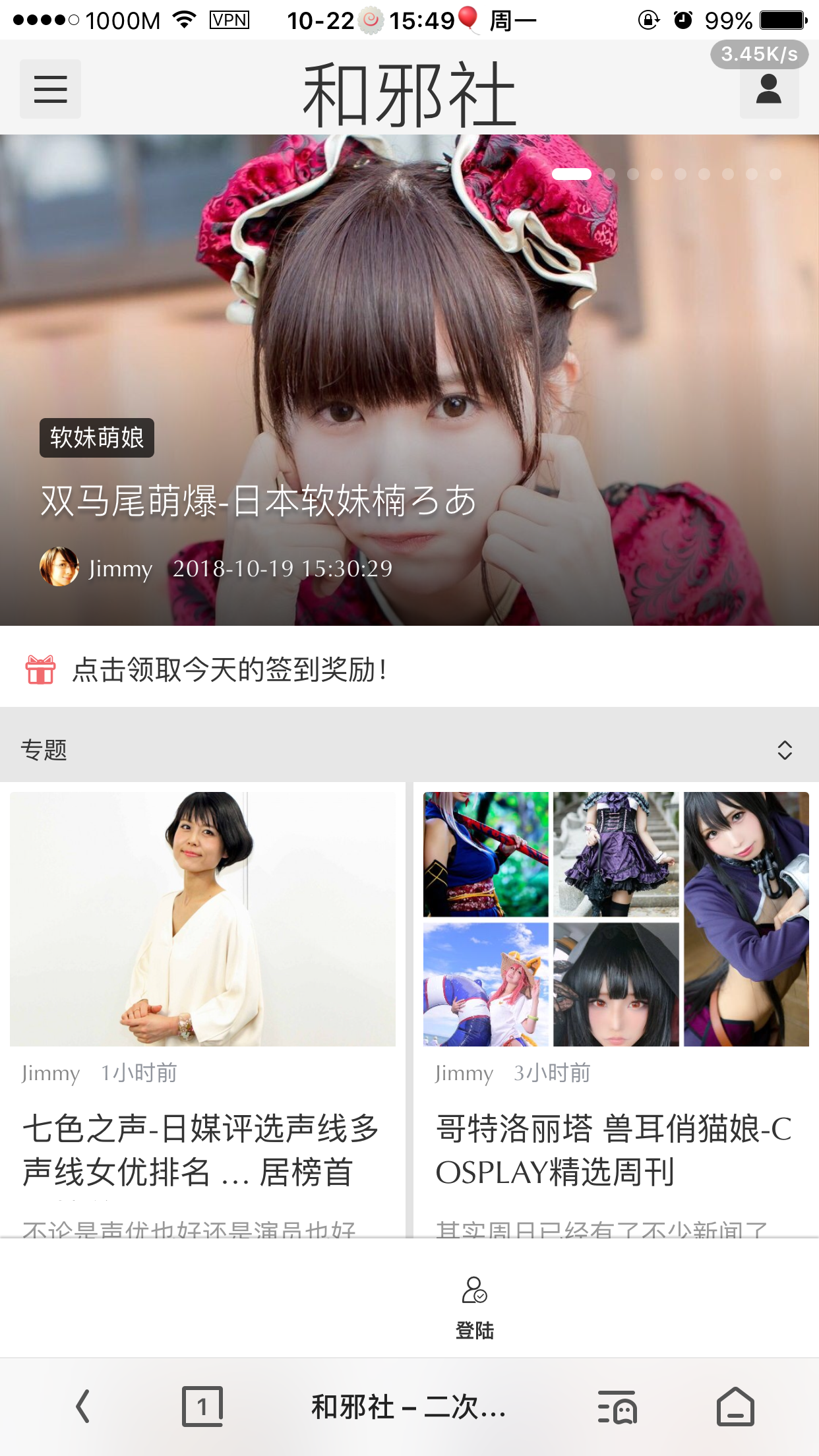Select the 软妹萌娘 category tag
819x1456 pixels.
coord(97,438)
